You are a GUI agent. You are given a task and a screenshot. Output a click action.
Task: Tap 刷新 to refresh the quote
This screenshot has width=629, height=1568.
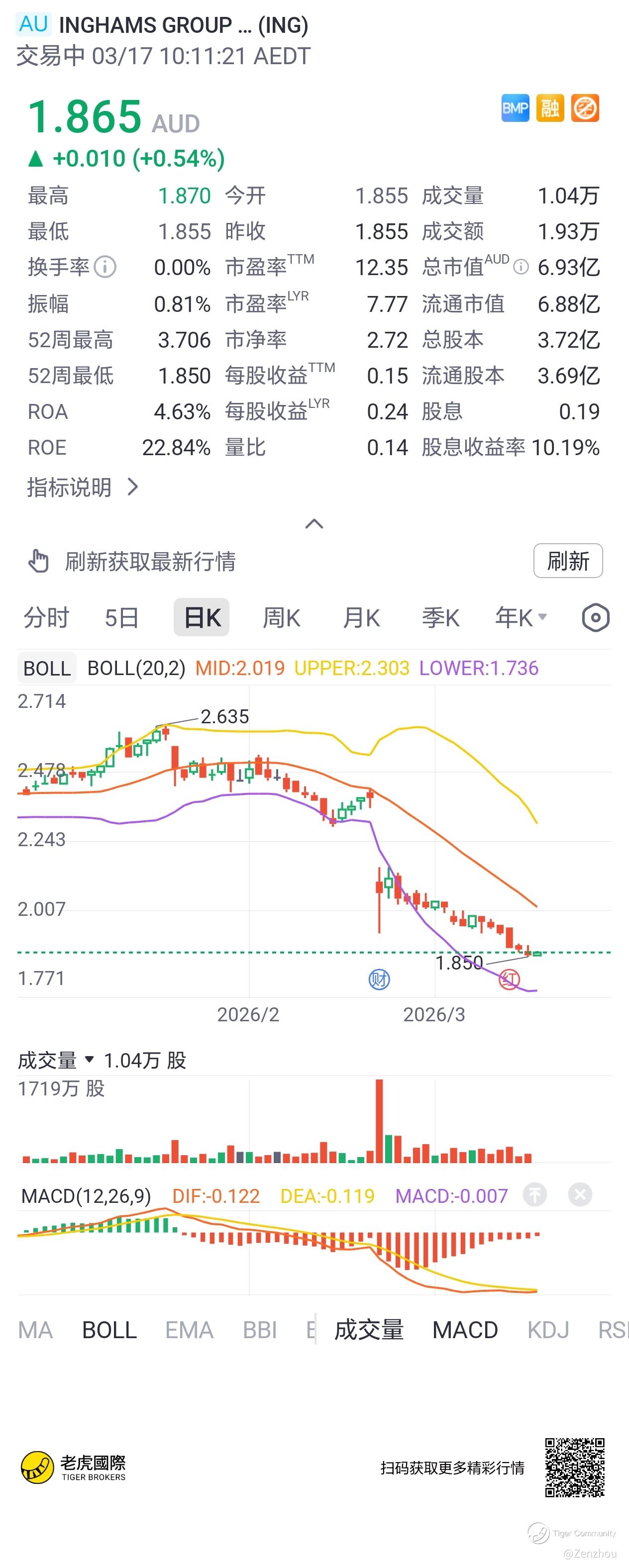[567, 561]
